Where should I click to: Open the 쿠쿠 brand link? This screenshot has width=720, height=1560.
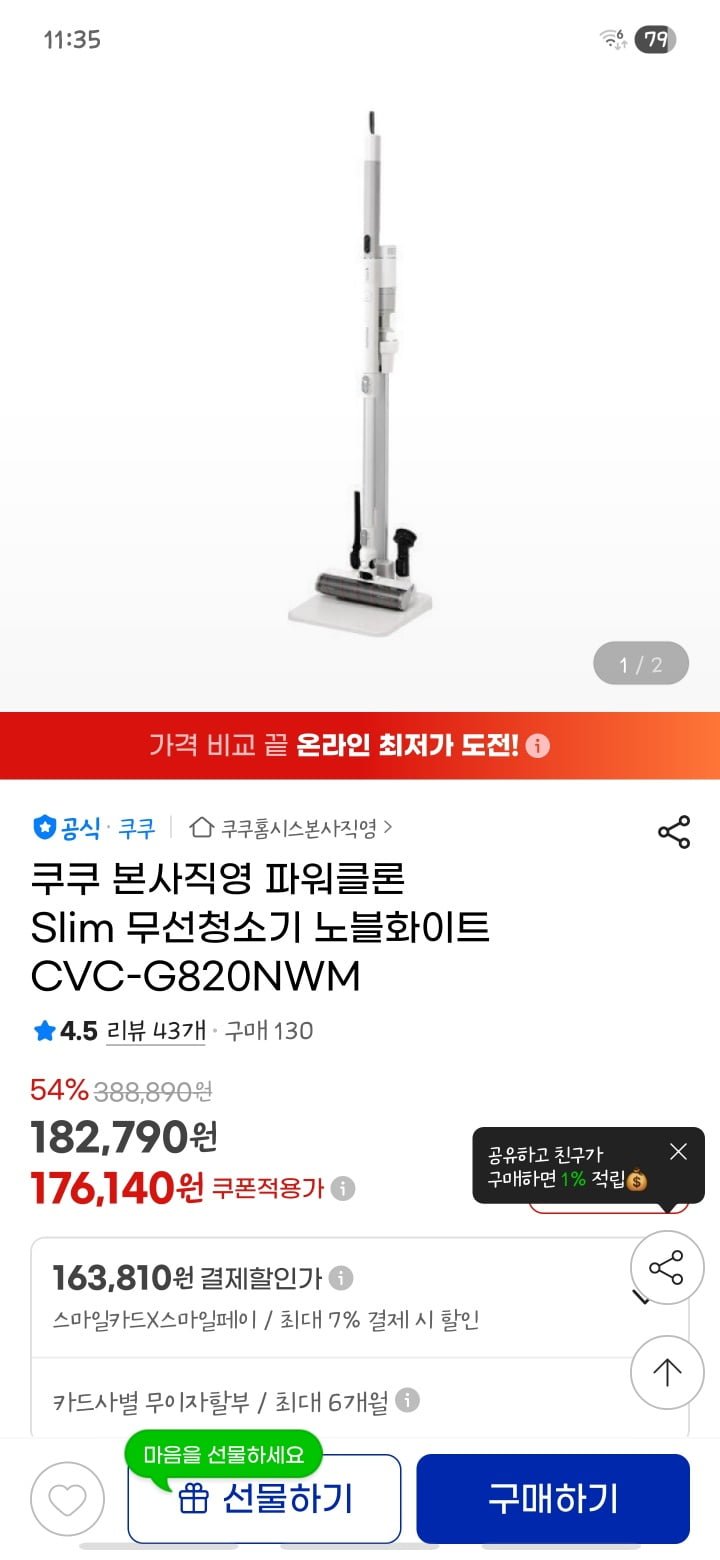click(137, 828)
